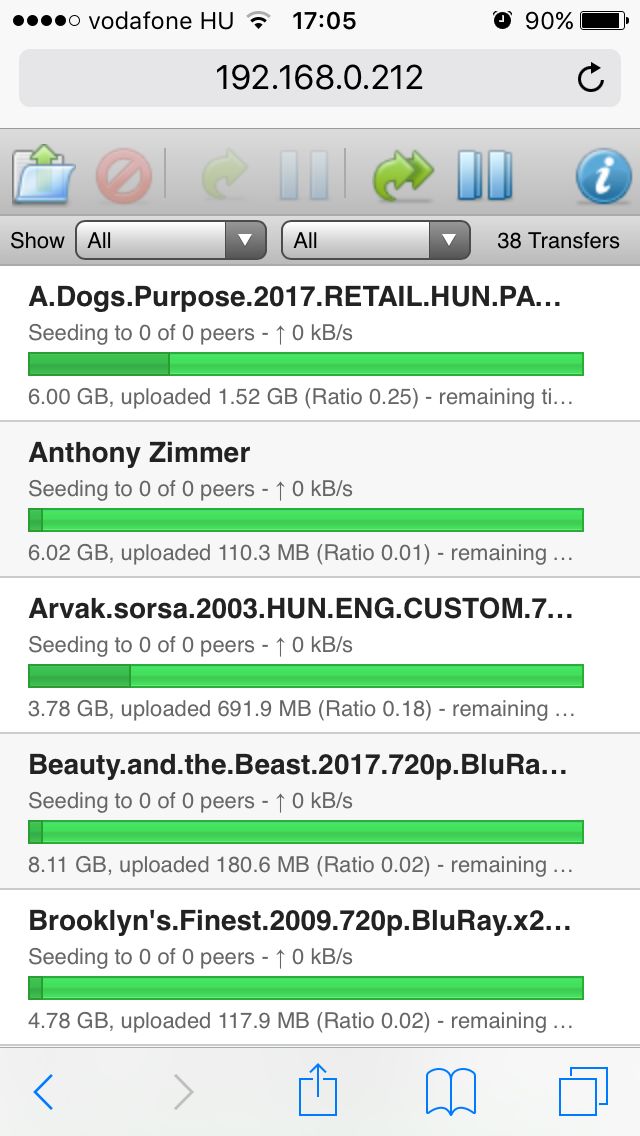Select the A.Dogs.Purpose.2017 torrent
The height and width of the screenshot is (1136, 640).
(x=320, y=343)
